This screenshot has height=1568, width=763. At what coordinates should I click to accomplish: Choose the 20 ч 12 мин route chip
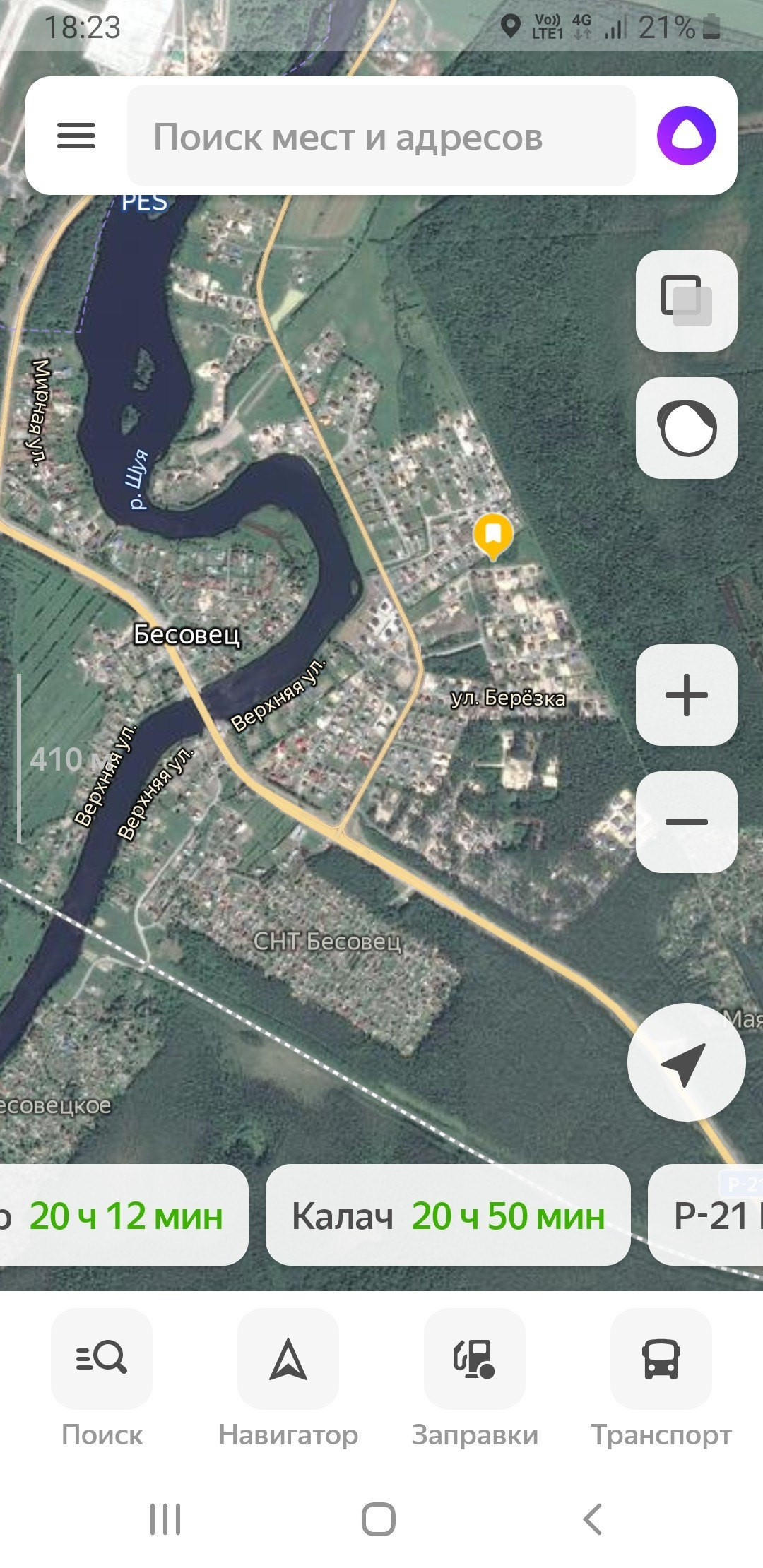coord(124,1216)
